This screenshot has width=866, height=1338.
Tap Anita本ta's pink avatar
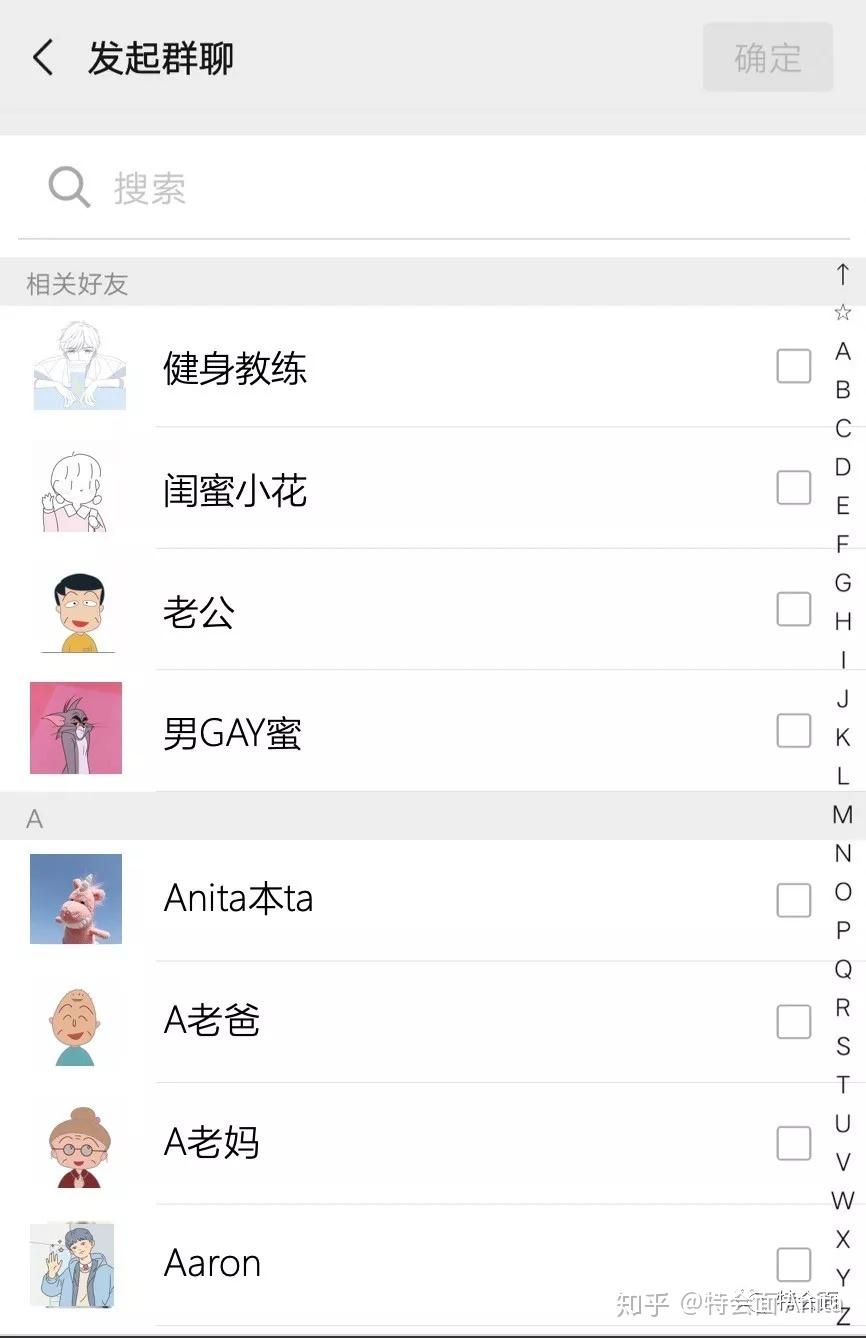pyautogui.click(x=75, y=899)
